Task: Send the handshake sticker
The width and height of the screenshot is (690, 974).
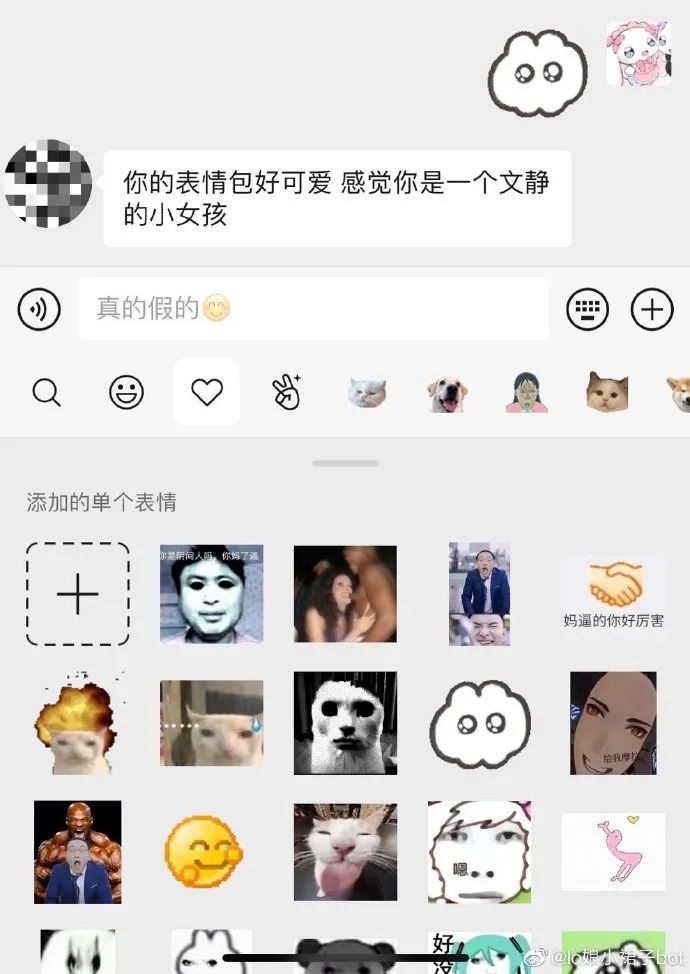Action: (x=613, y=594)
